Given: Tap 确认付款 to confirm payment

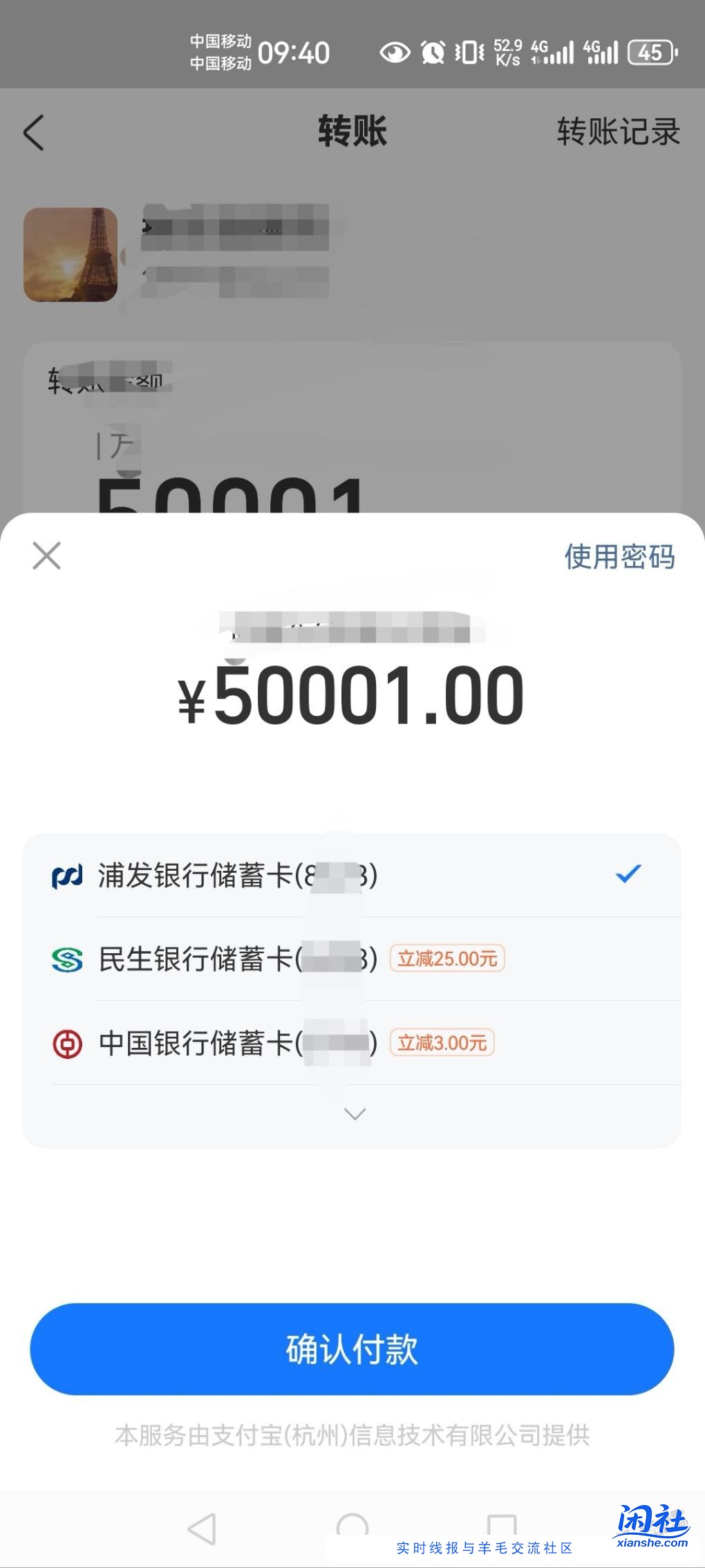Looking at the screenshot, I should click(x=352, y=1348).
